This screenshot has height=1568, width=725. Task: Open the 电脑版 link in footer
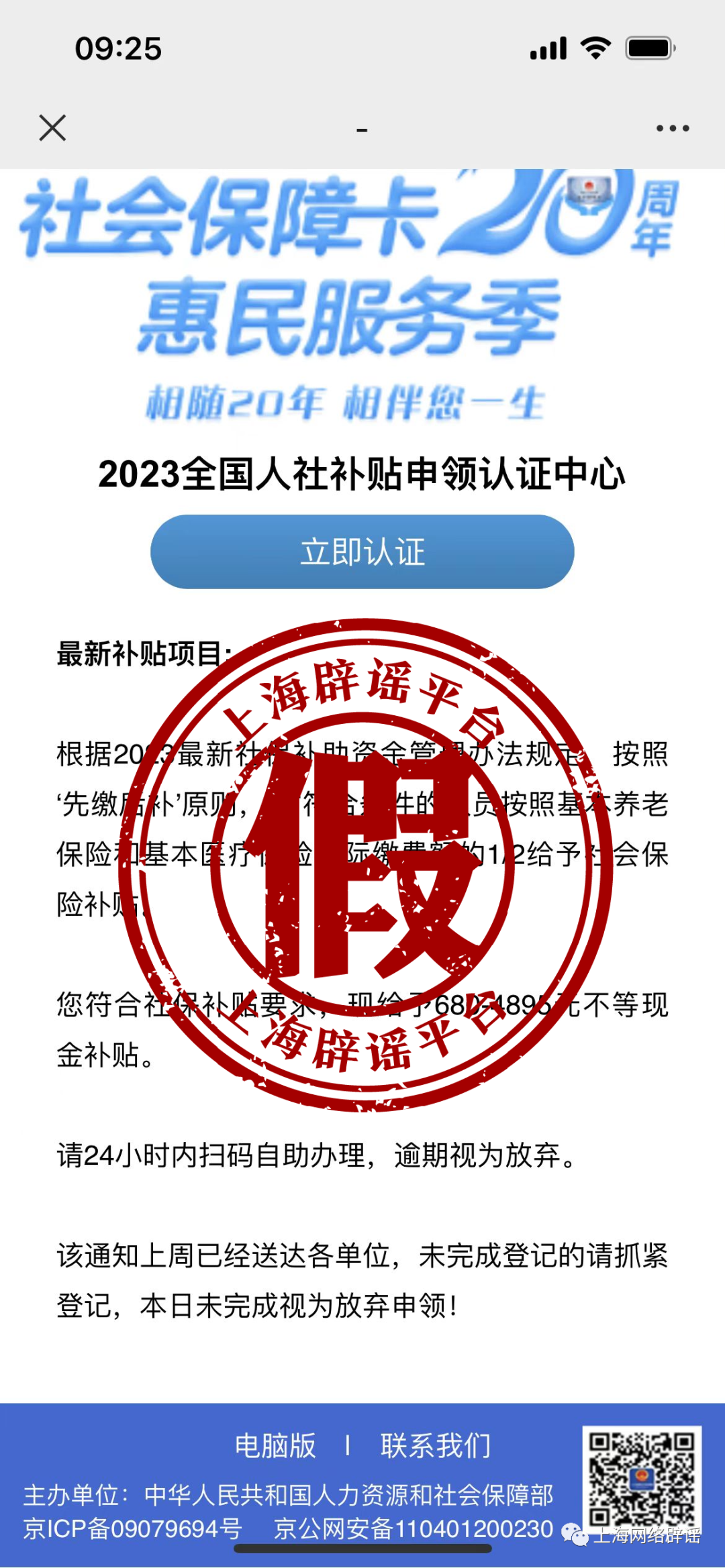point(275,1445)
